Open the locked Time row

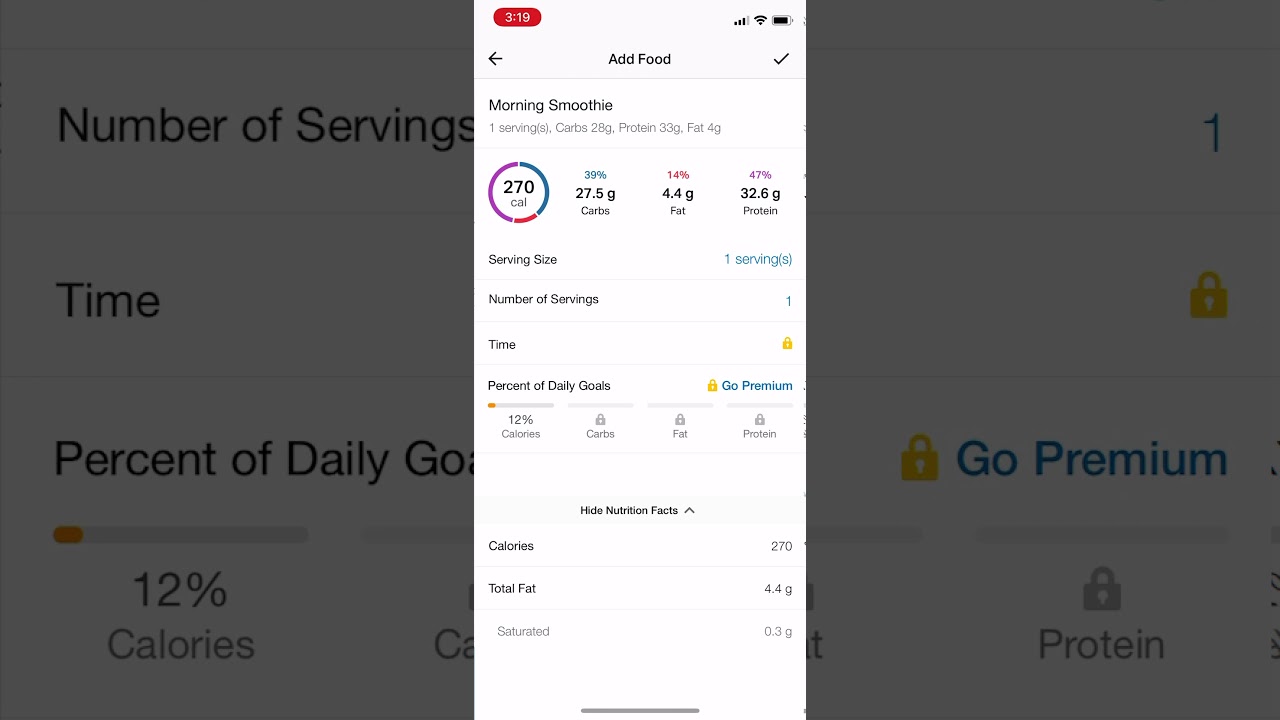[640, 344]
